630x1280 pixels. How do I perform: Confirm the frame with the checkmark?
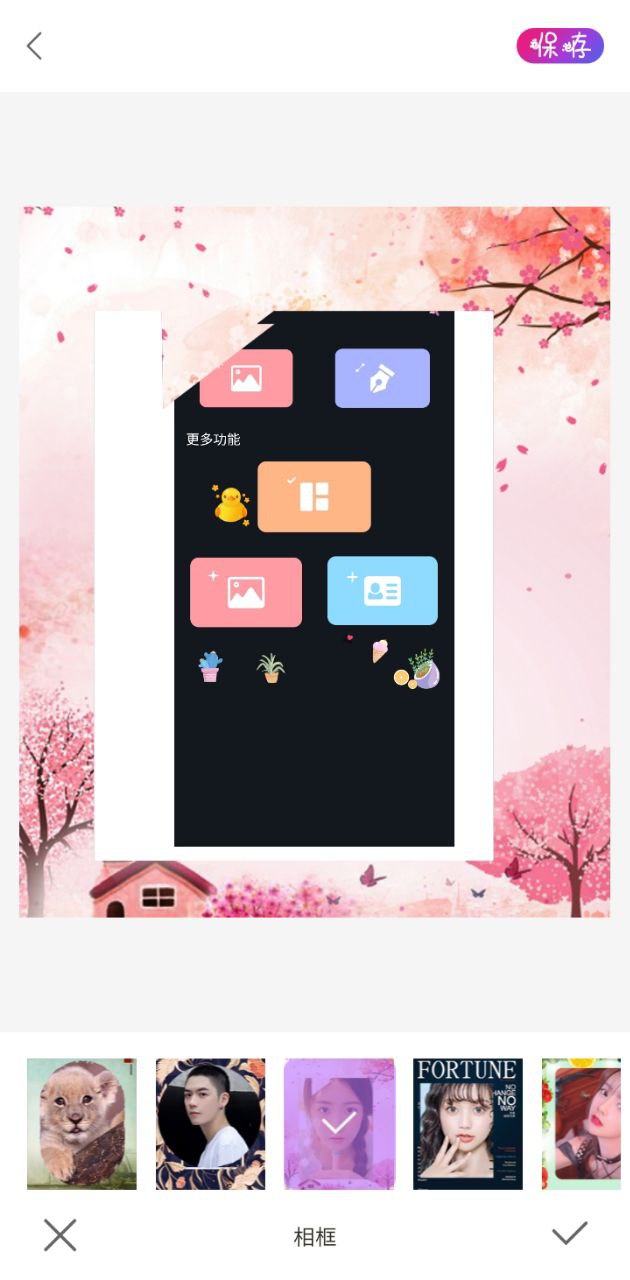tap(569, 1234)
